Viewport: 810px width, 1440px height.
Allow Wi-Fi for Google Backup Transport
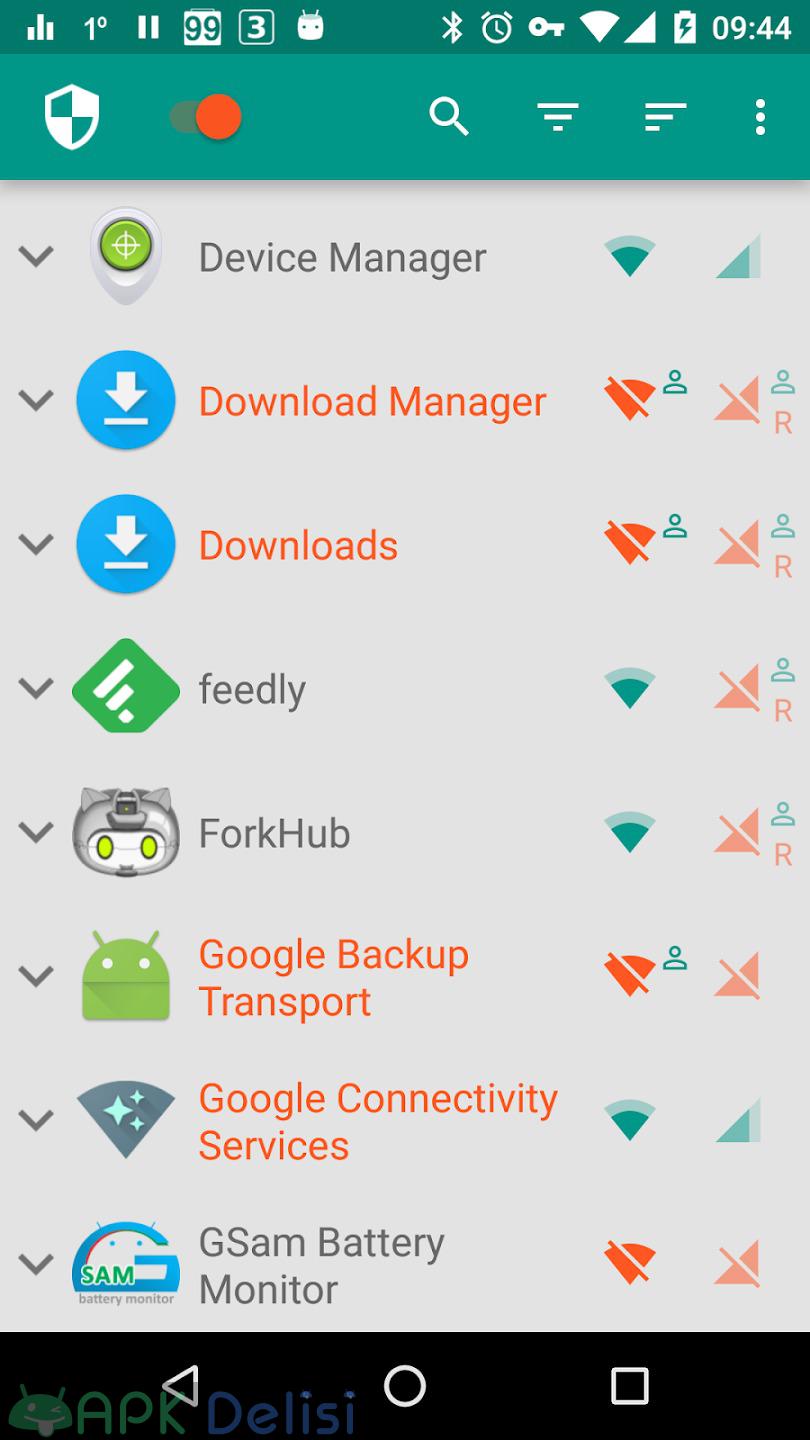click(x=630, y=976)
